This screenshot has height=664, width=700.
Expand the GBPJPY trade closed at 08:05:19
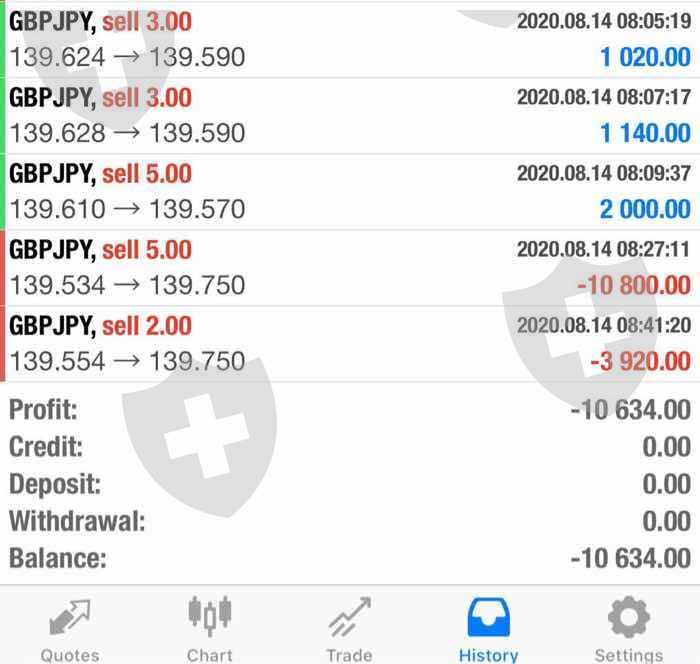(x=350, y=40)
